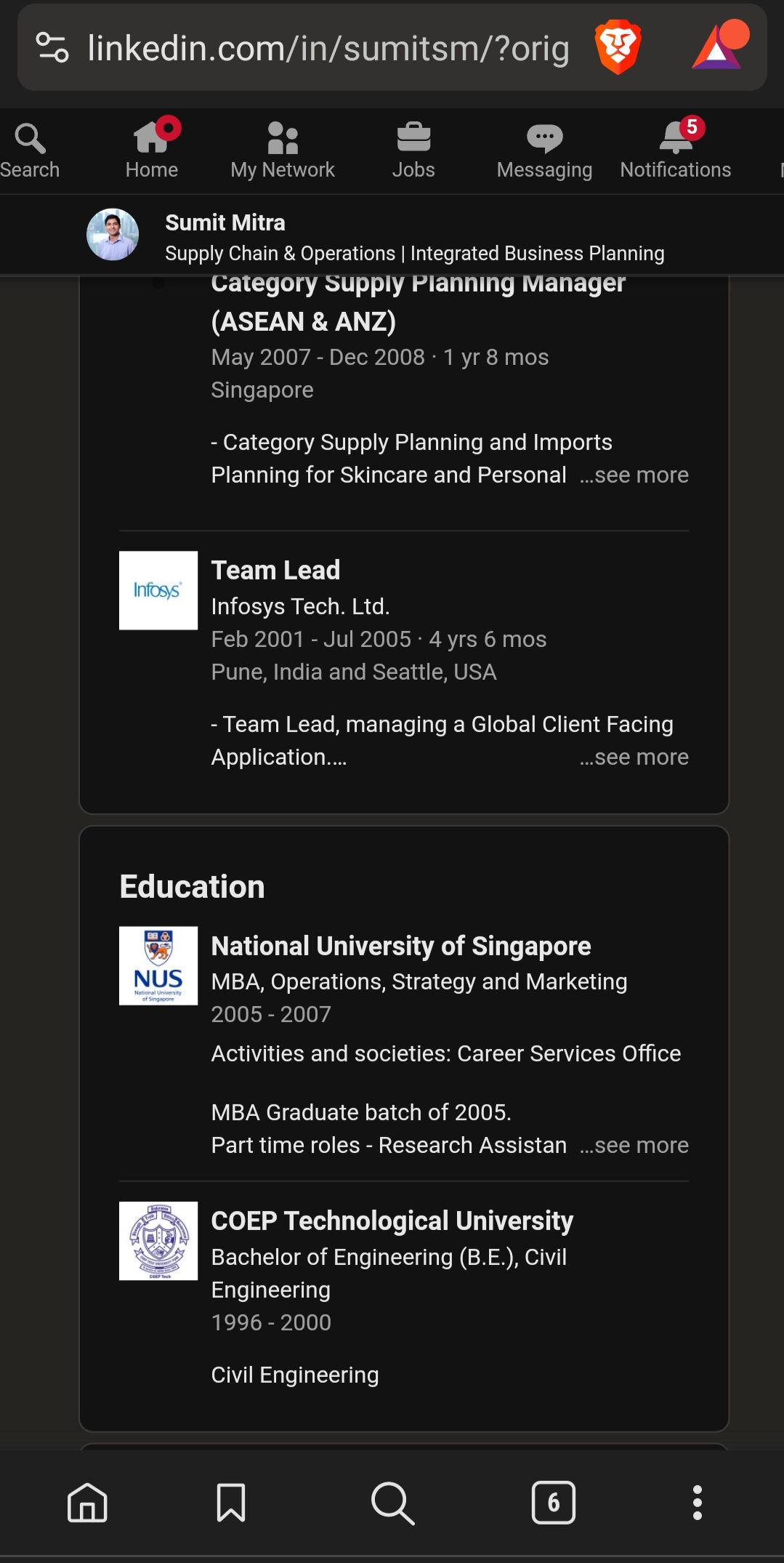Go to LinkedIn Home tab
784x1563 pixels.
coord(152,150)
